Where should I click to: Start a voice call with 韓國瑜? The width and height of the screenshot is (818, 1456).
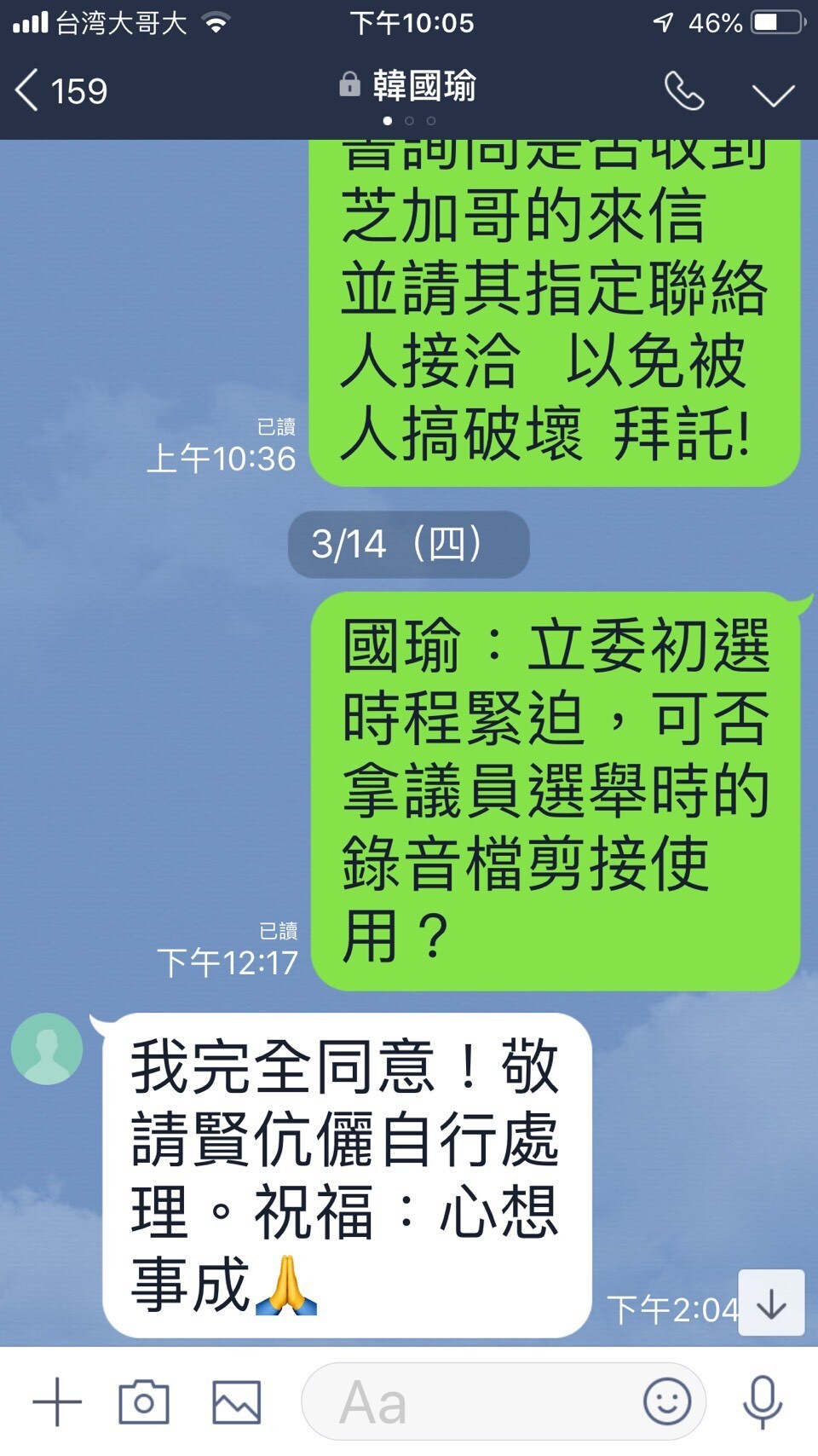[683, 90]
